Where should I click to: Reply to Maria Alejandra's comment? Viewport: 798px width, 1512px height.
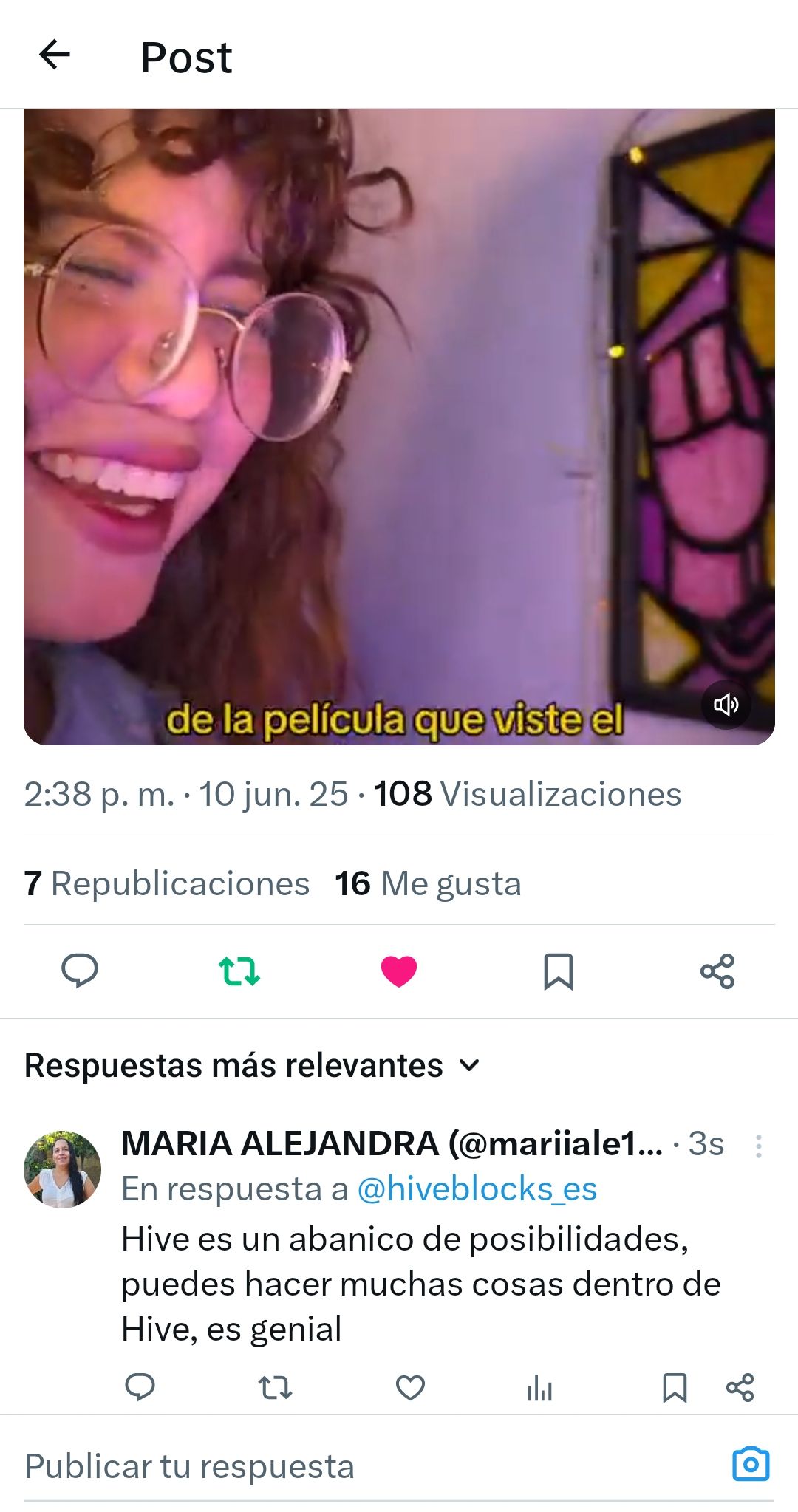140,1387
